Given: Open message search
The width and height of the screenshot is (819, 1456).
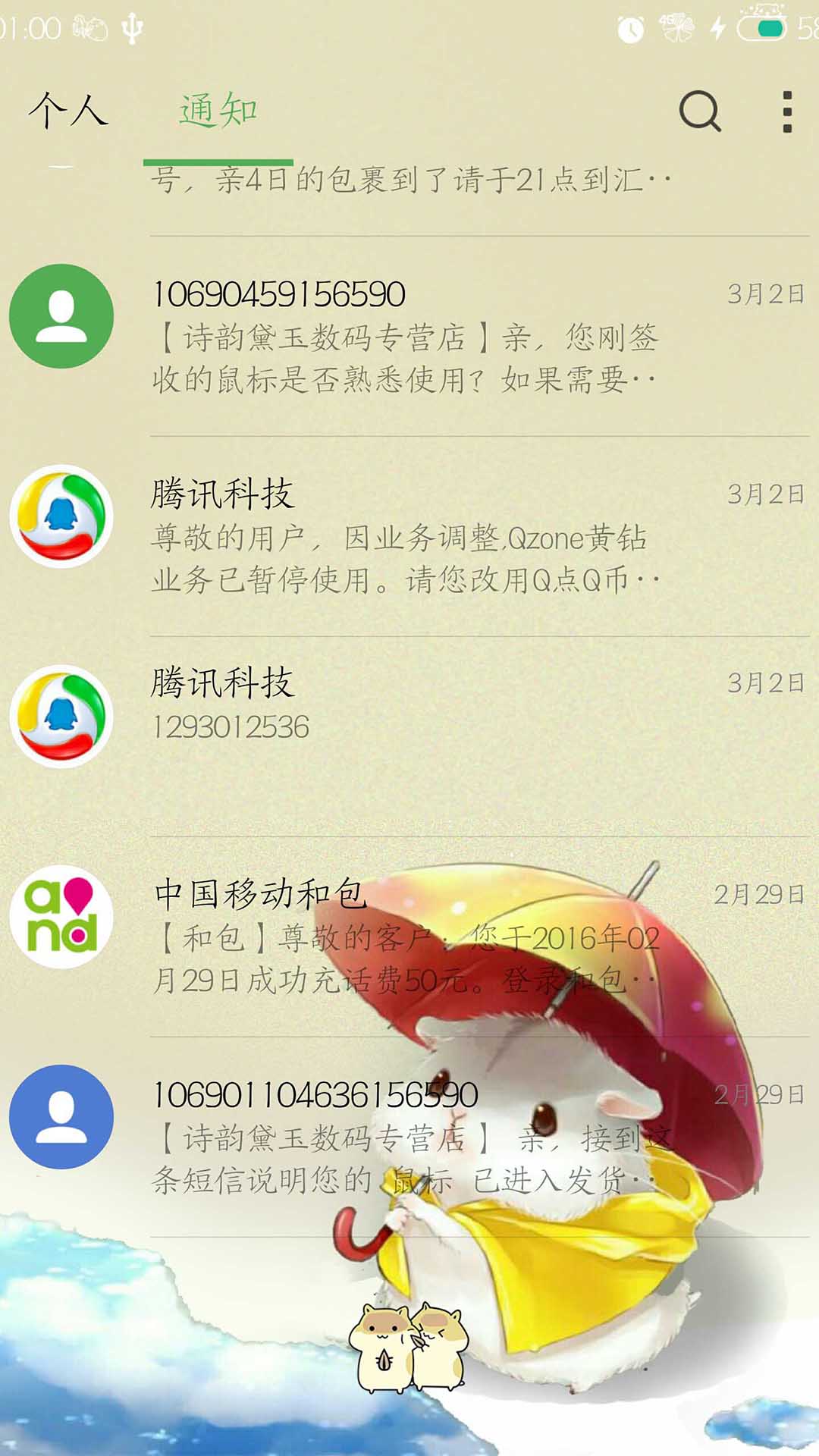Looking at the screenshot, I should pyautogui.click(x=699, y=112).
